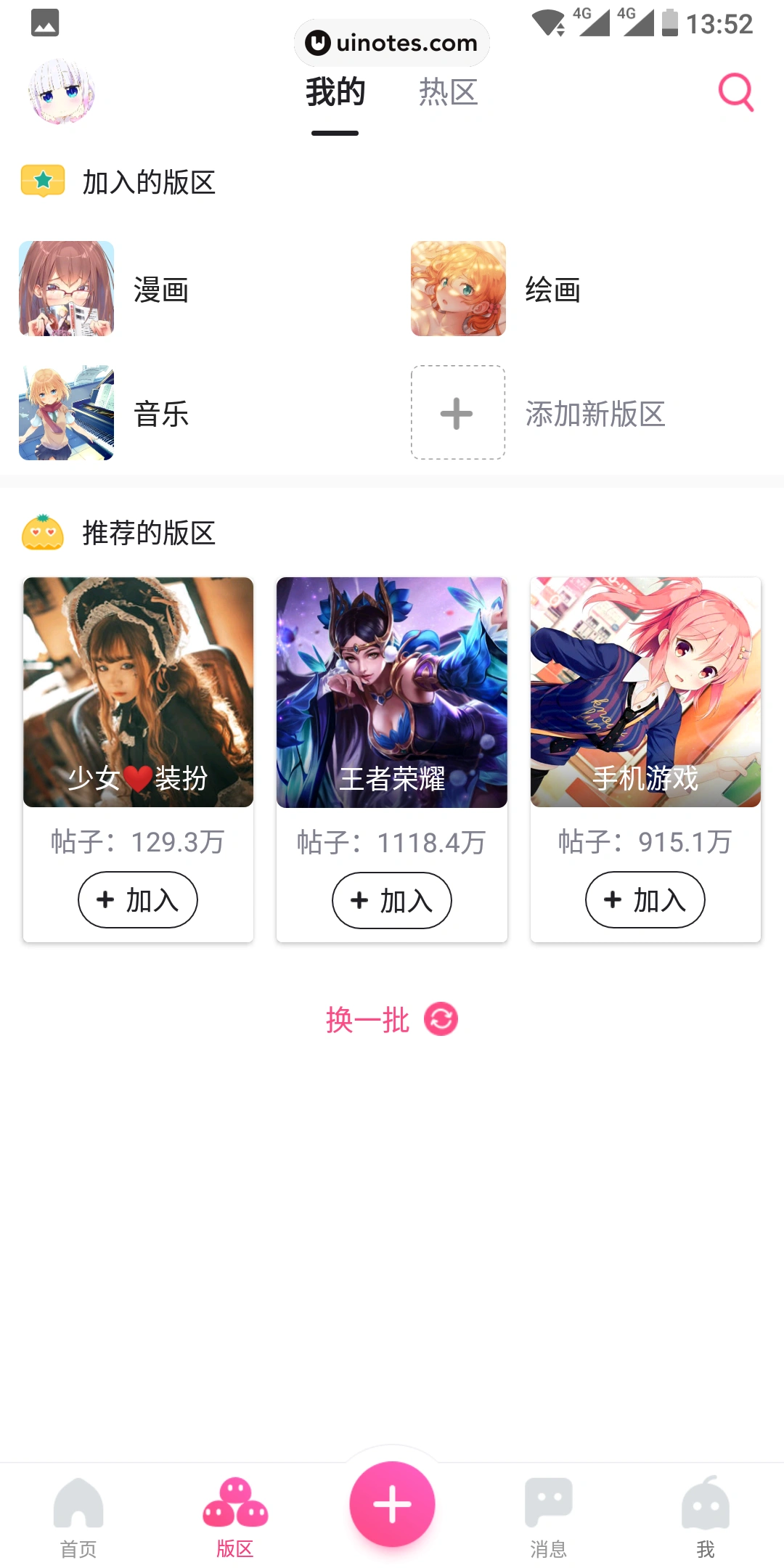Viewport: 784px width, 1568px height.
Task: Join the 手机游戏 section
Action: [x=645, y=899]
